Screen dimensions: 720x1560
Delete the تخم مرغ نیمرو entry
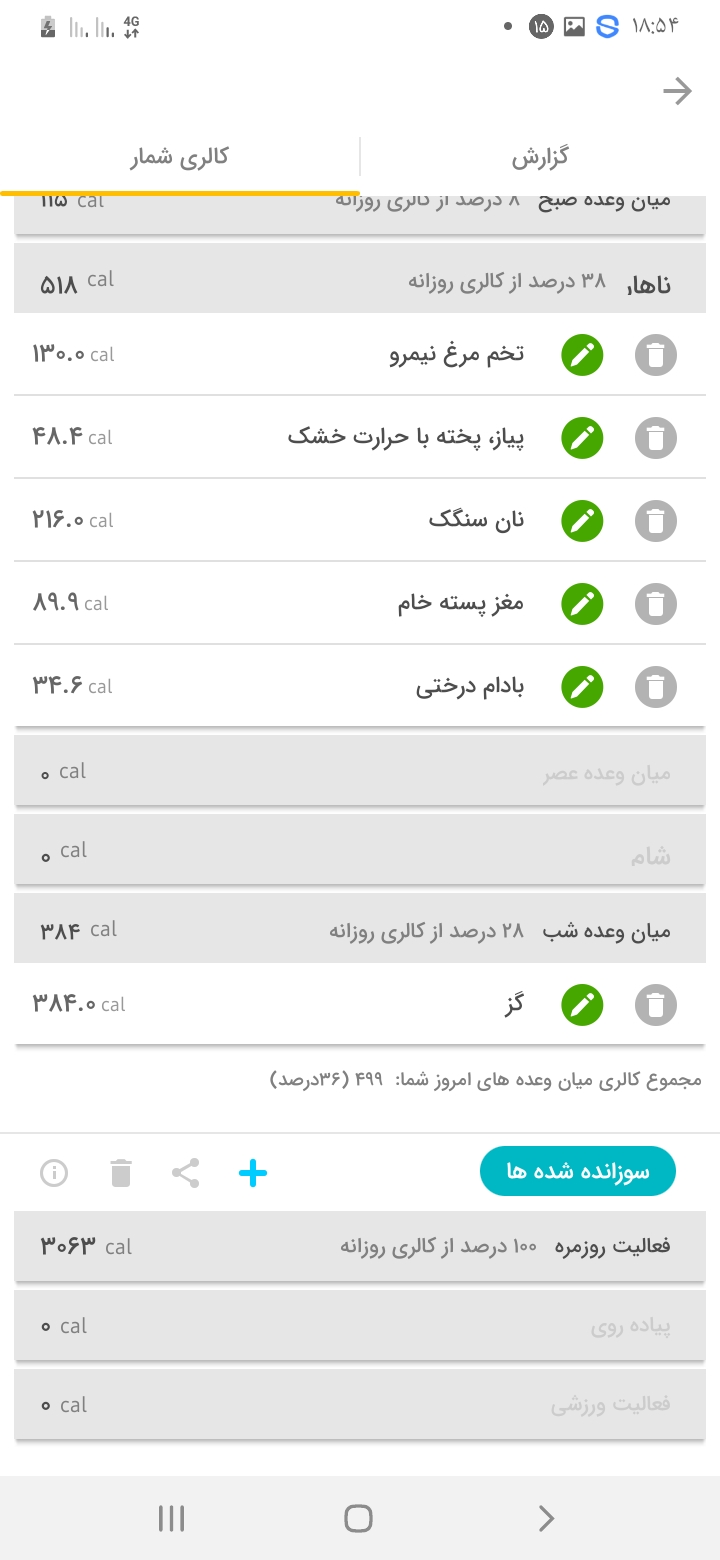tap(656, 355)
